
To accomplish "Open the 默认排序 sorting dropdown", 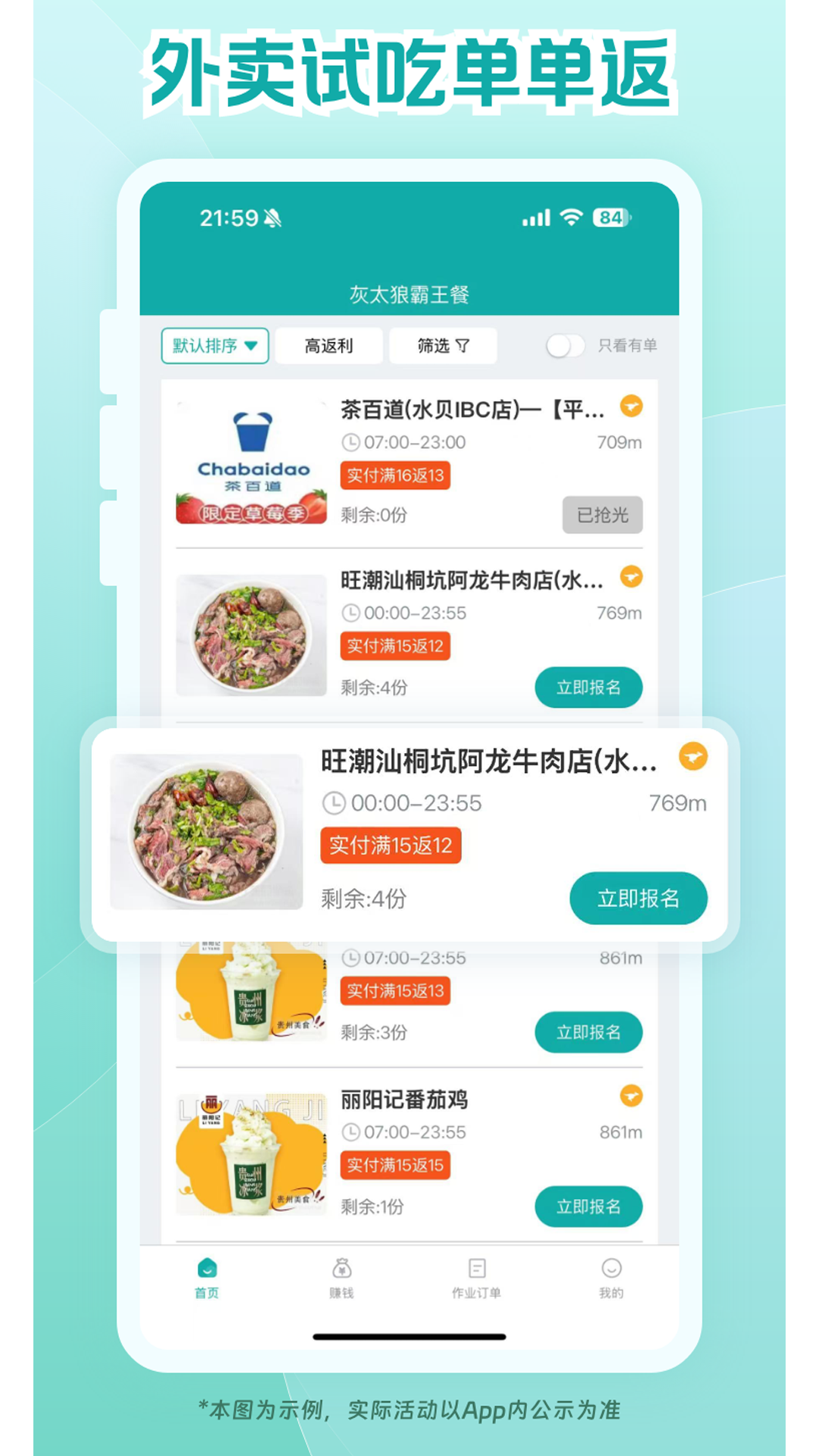I will (x=215, y=346).
